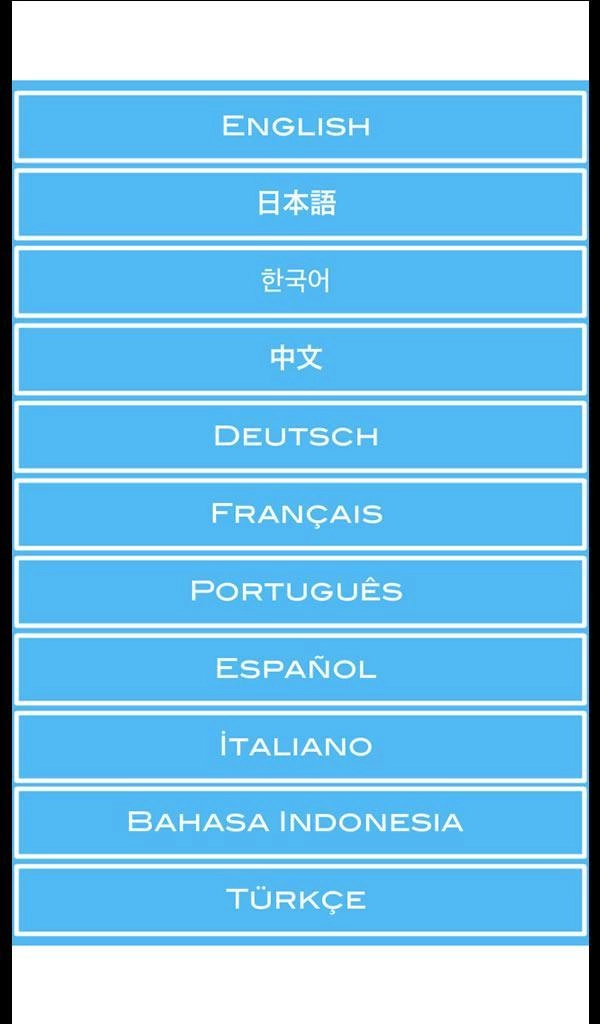Select English as the language
Viewport: 600px width, 1024px height.
click(x=299, y=126)
